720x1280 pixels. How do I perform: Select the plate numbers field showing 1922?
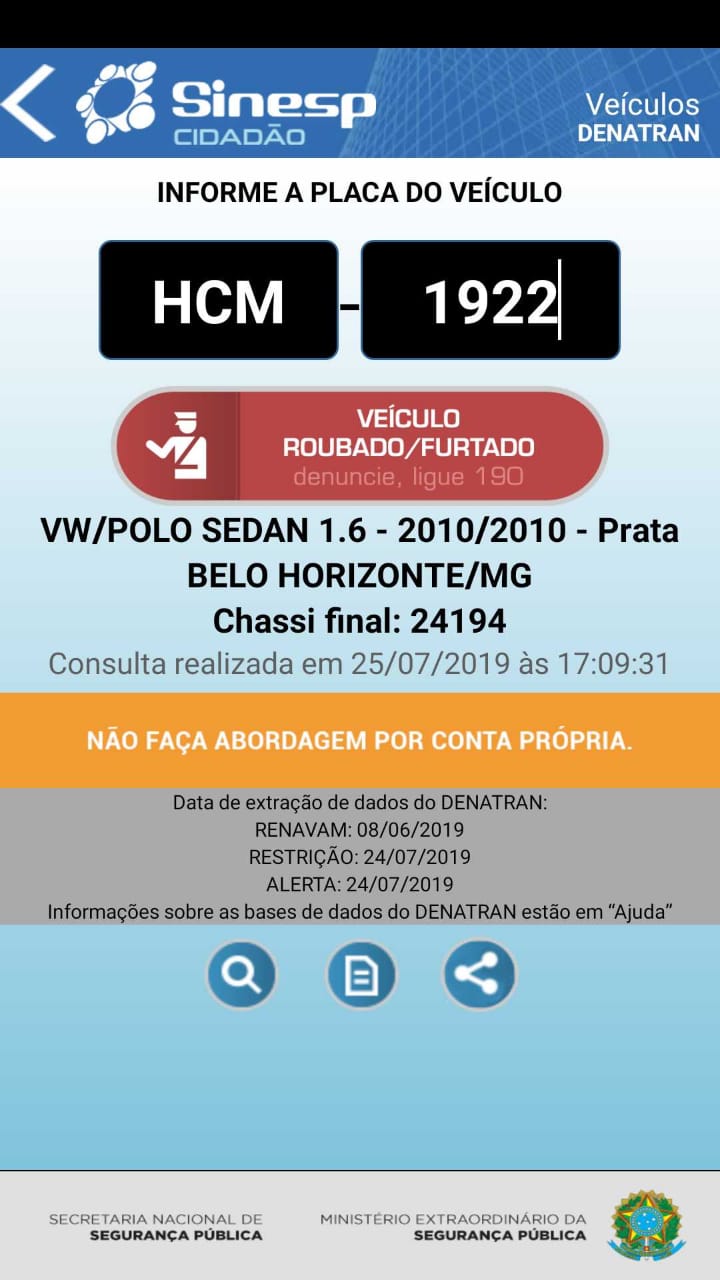click(490, 300)
